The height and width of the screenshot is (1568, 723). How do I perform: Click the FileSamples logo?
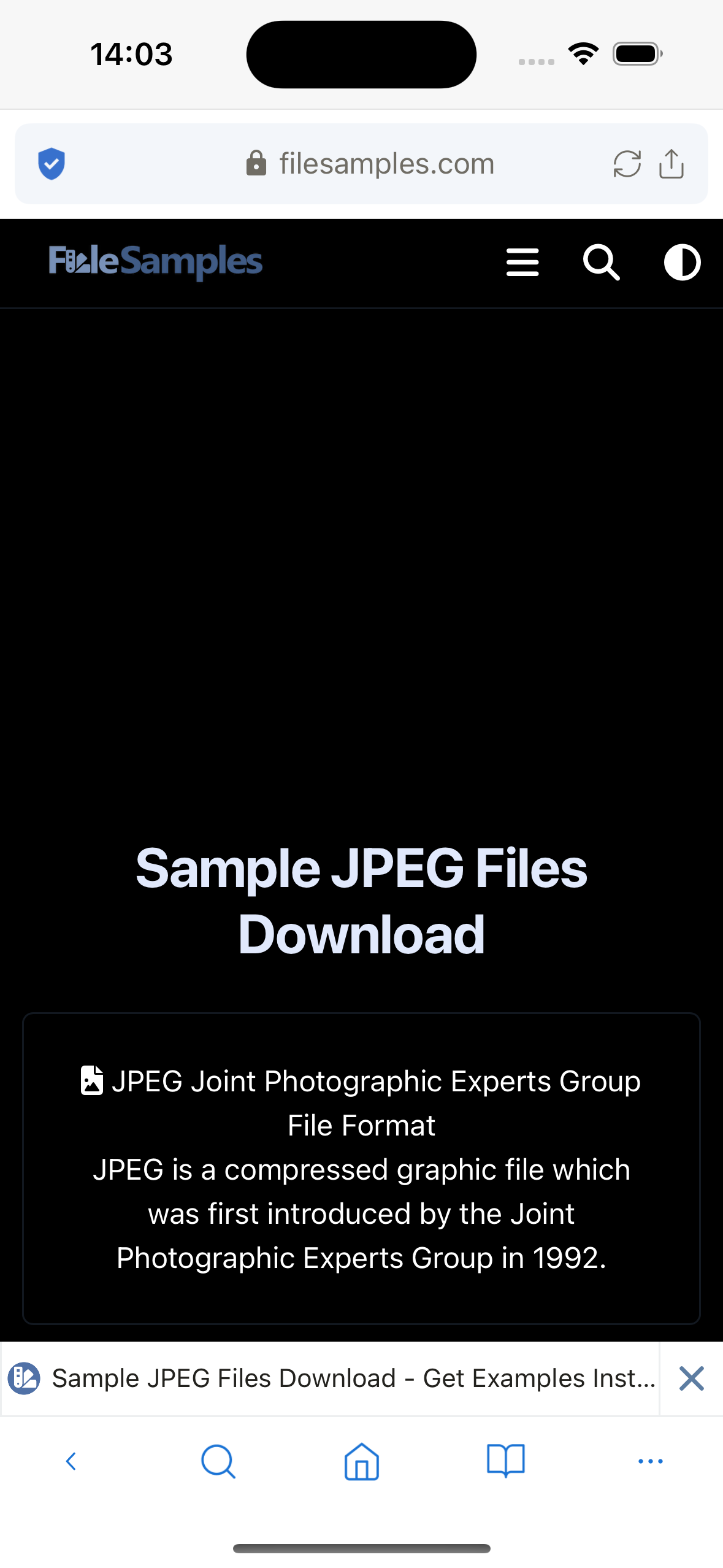[155, 261]
